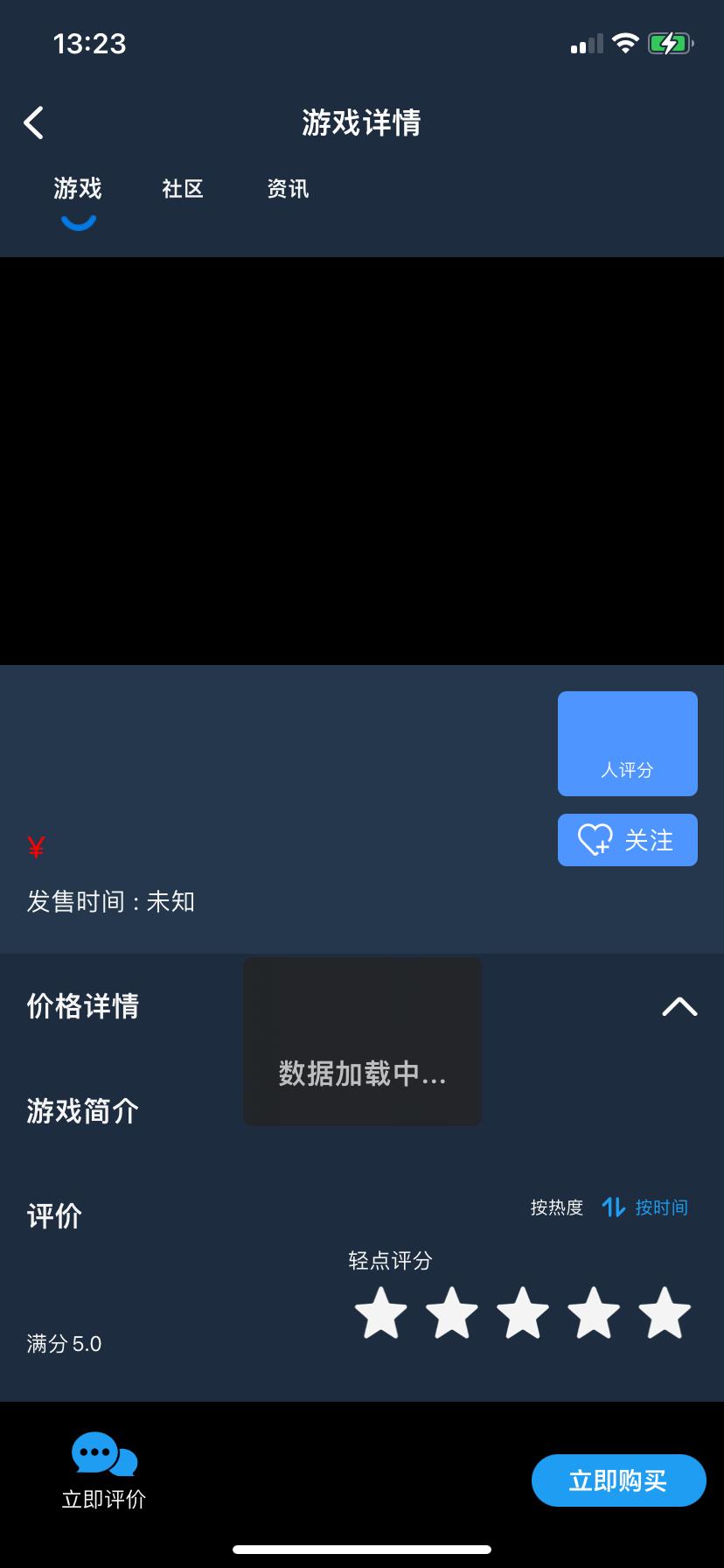This screenshot has height=1568, width=724.
Task: Tap 立即购买 to buy the game
Action: 618,1480
